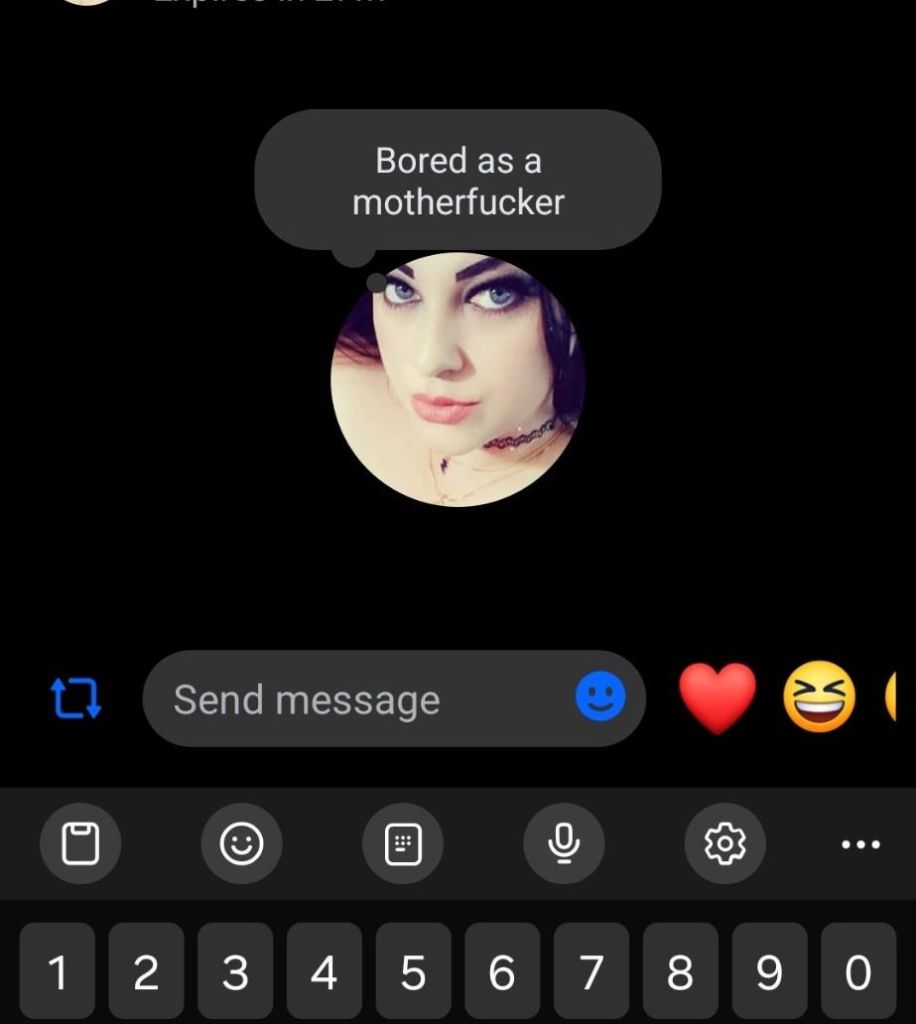
Task: Show more keyboard toolbar options
Action: point(860,844)
